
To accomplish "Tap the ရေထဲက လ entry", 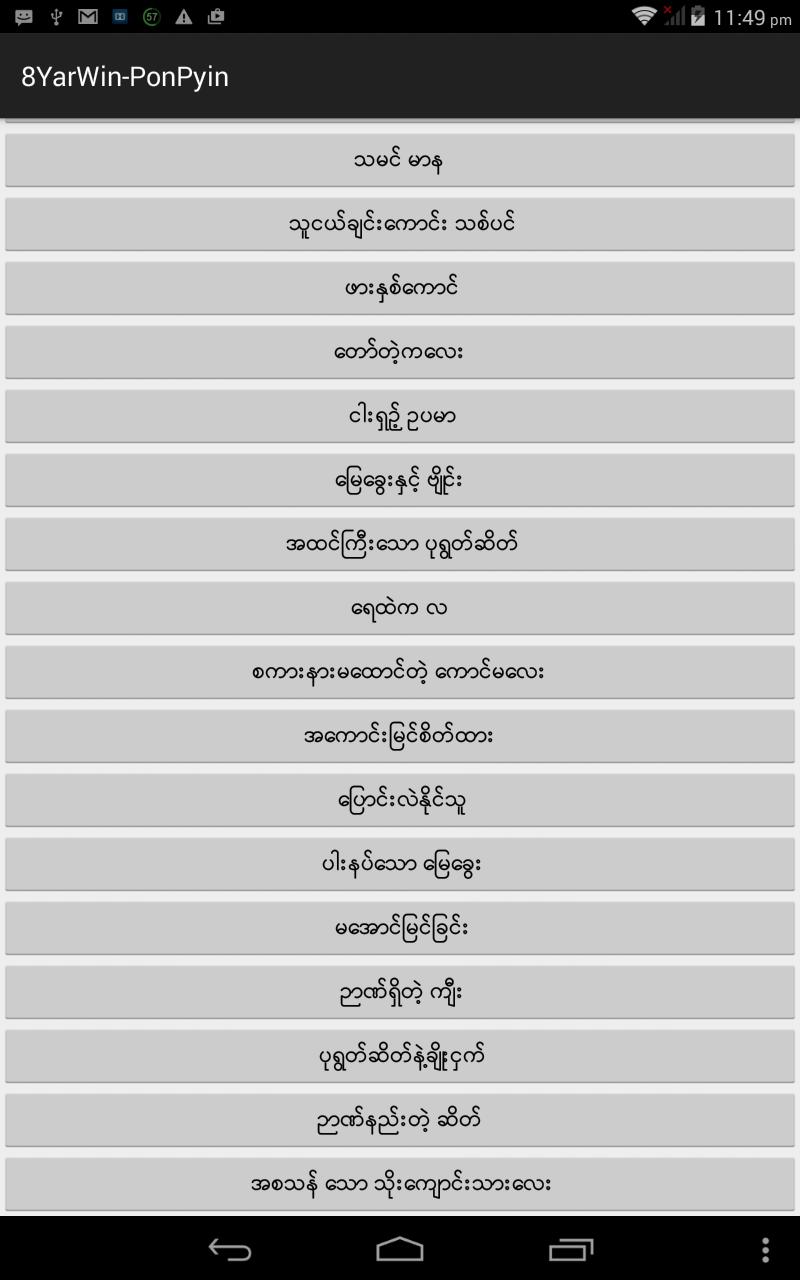I will tap(400, 608).
